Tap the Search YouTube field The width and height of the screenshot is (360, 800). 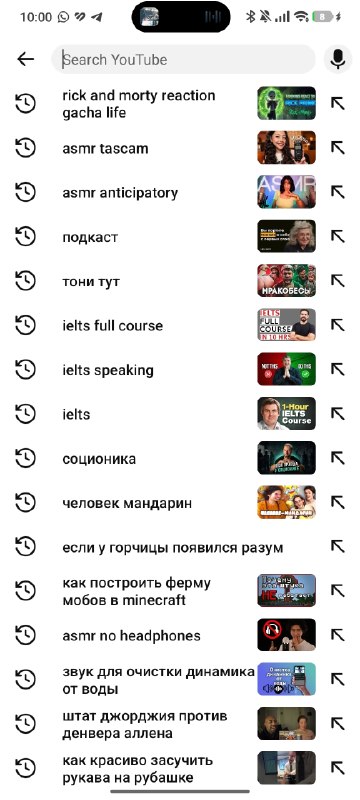click(x=184, y=59)
